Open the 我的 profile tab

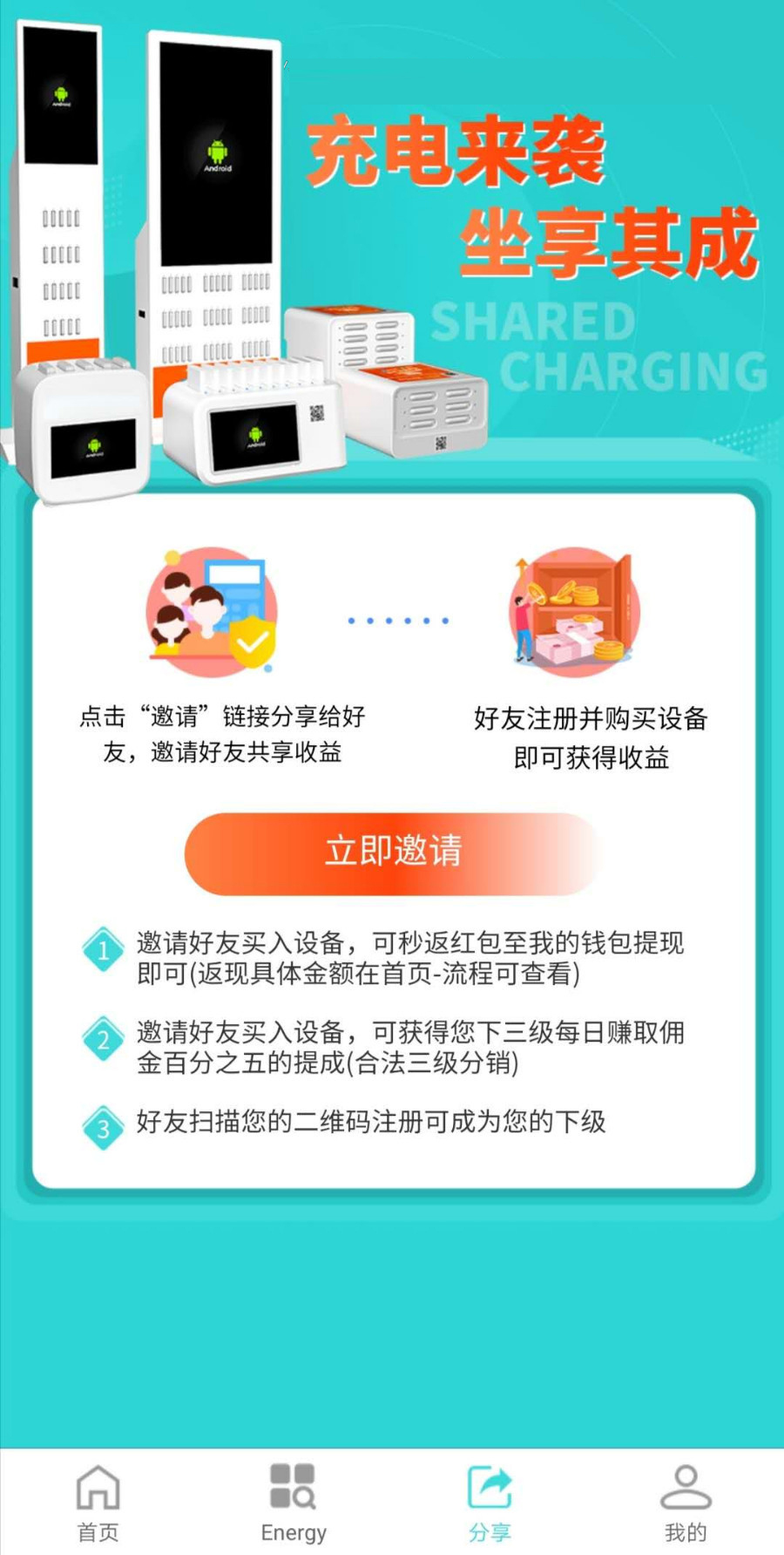coord(686,1502)
